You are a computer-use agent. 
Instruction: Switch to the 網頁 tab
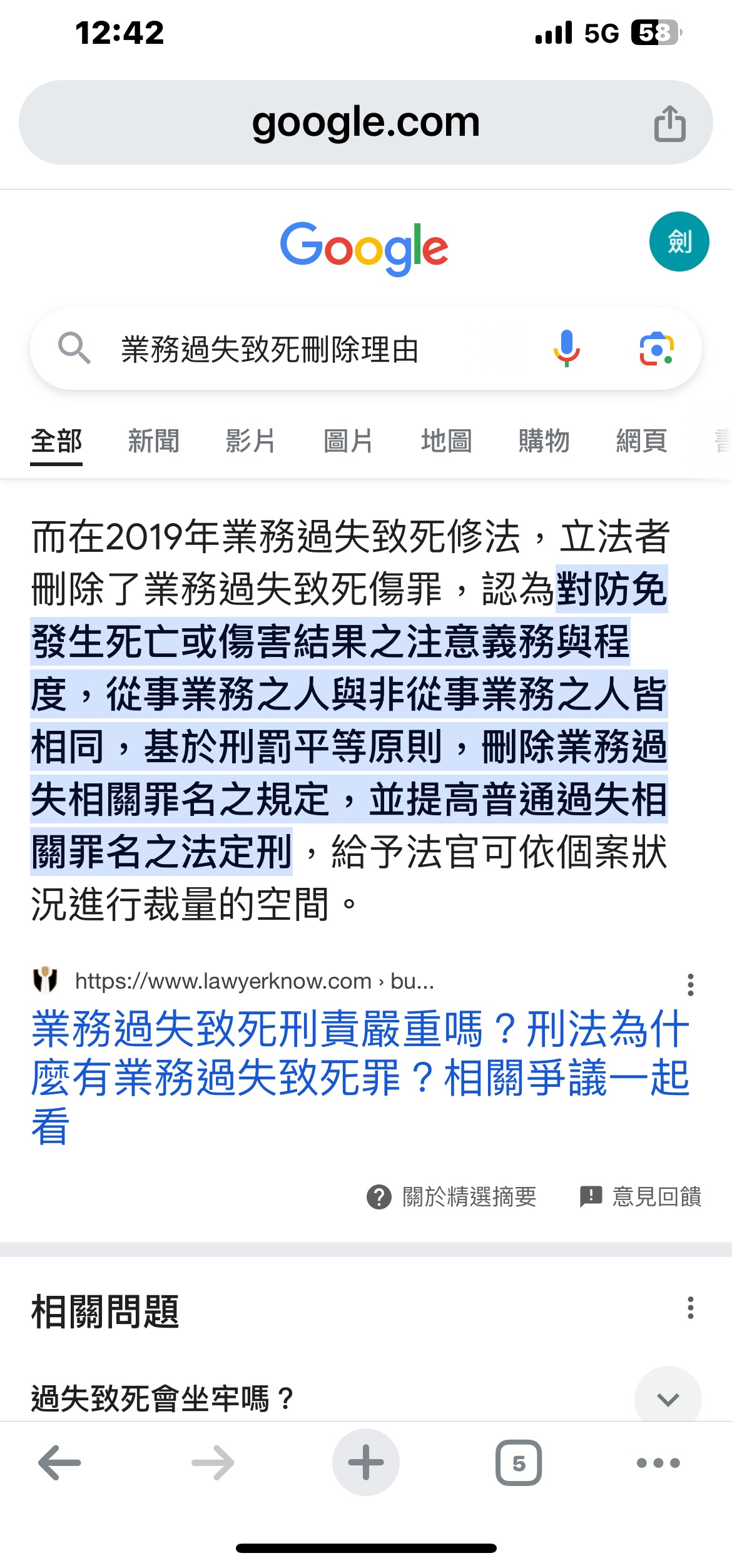pos(641,440)
